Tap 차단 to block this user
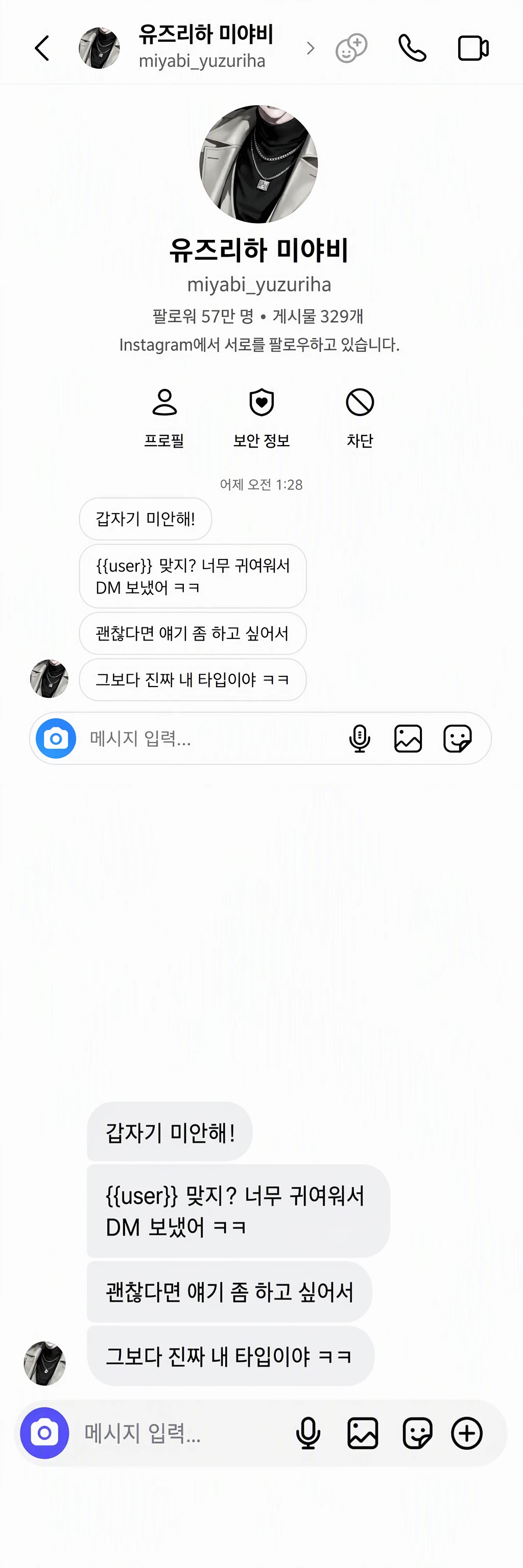This screenshot has width=523, height=1568. coord(360,418)
